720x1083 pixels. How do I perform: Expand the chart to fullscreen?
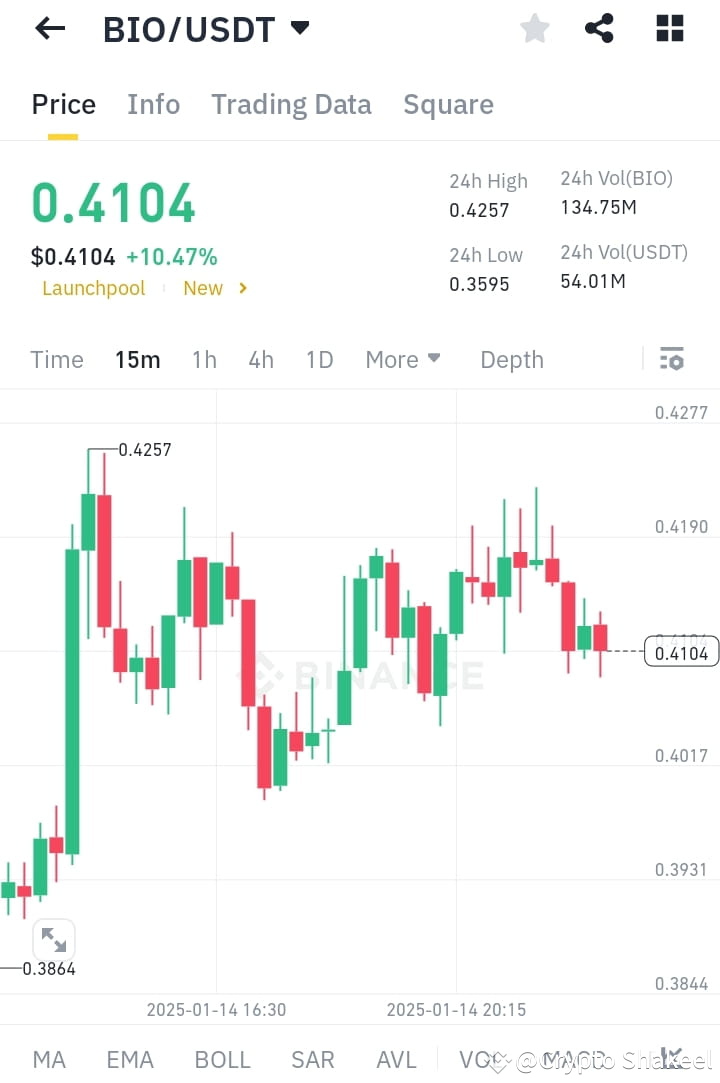click(53, 939)
